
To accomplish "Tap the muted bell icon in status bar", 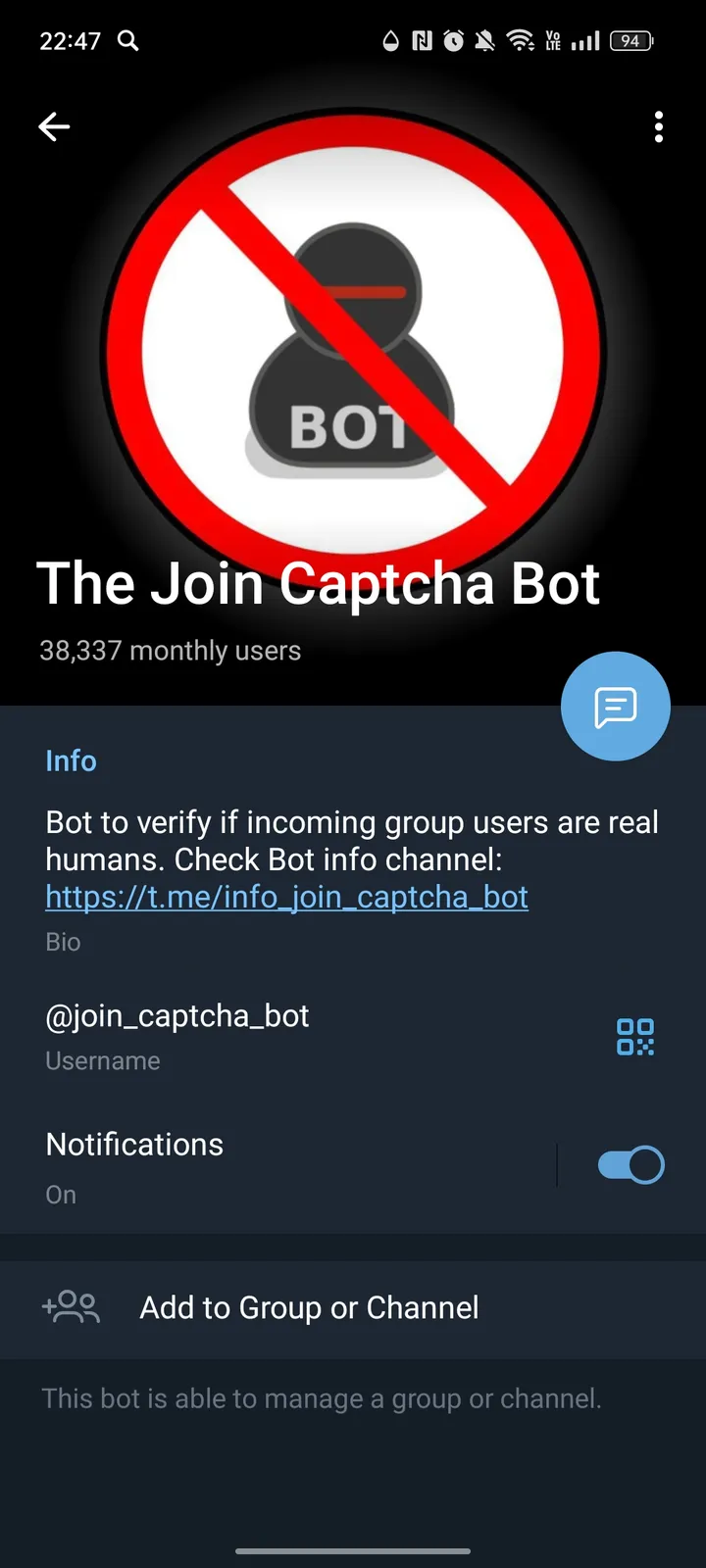I will pyautogui.click(x=483, y=41).
